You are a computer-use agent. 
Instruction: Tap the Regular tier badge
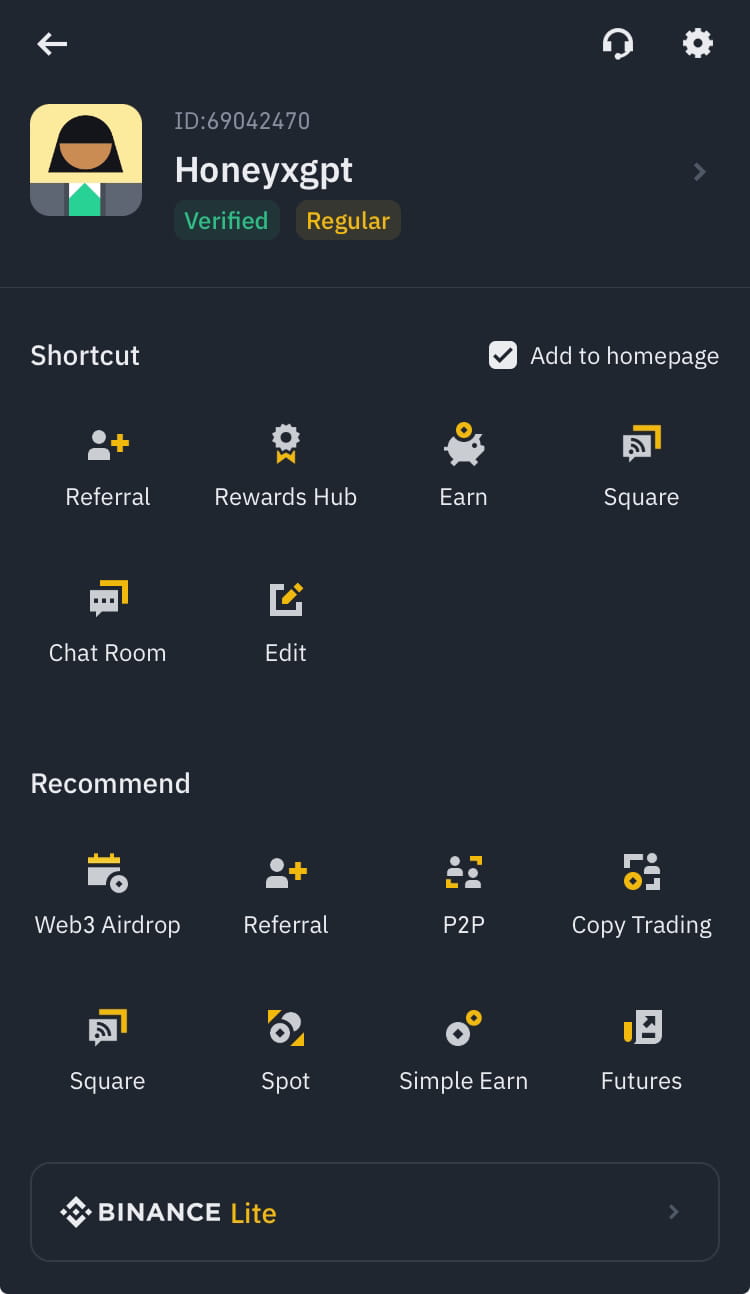pyautogui.click(x=348, y=220)
